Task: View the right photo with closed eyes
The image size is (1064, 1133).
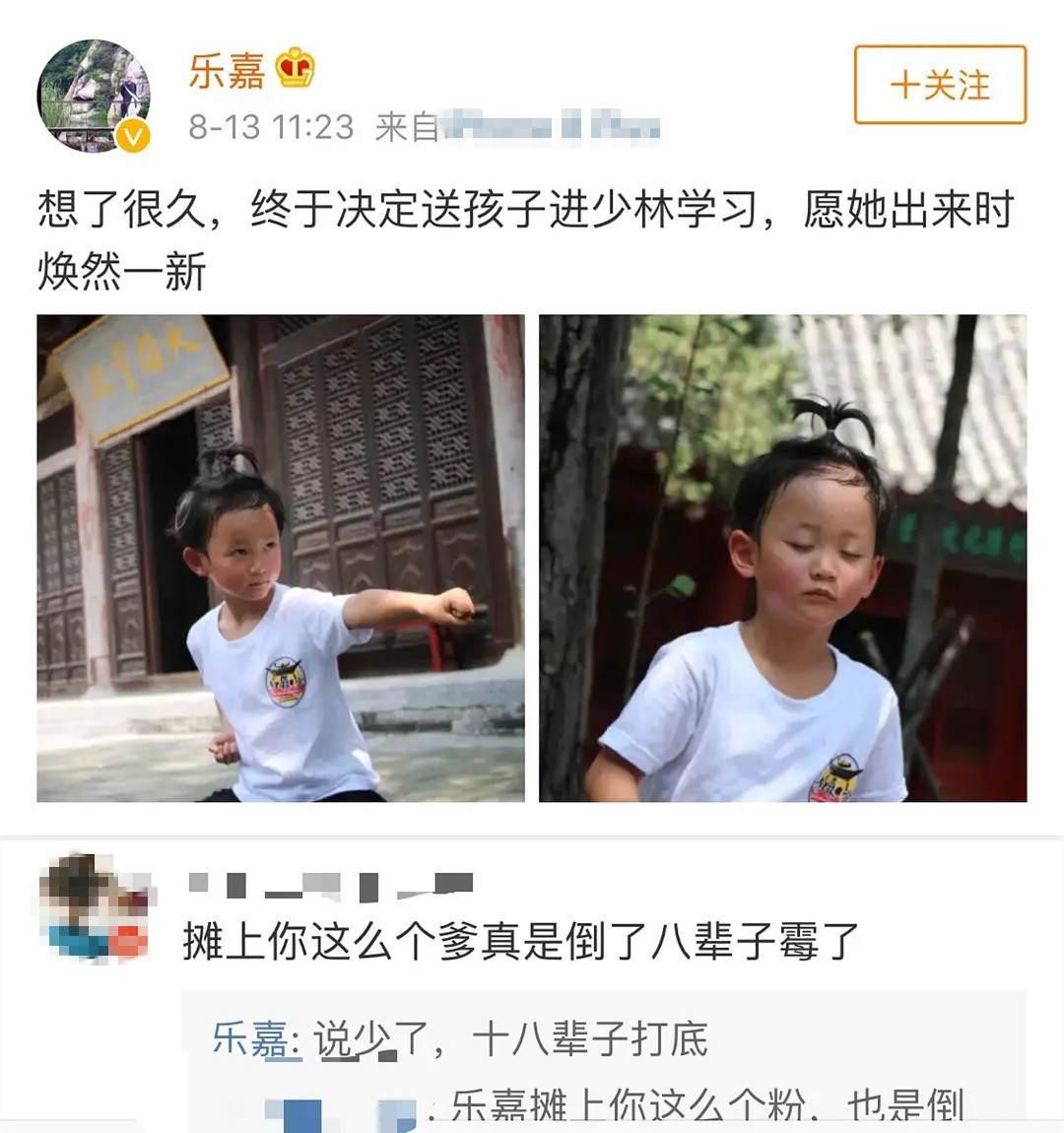Action: [x=782, y=558]
